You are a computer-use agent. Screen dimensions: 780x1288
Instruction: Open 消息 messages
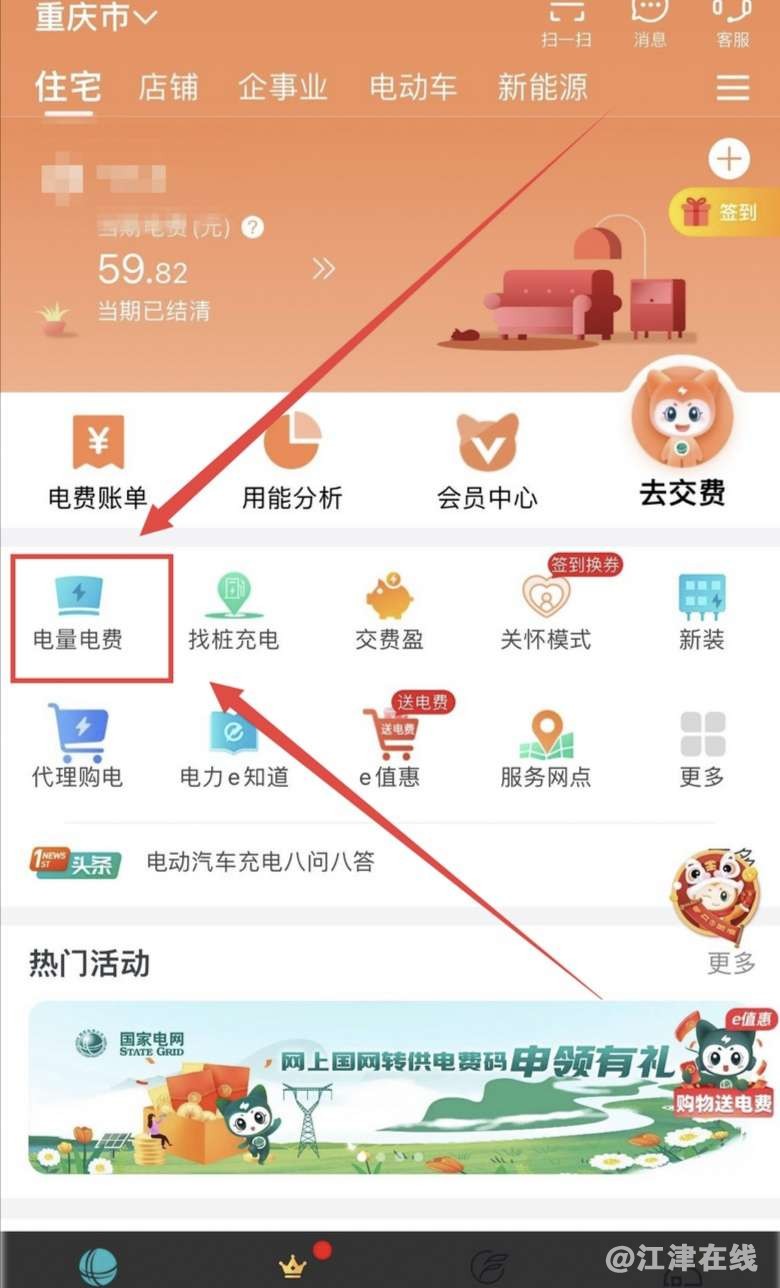pos(649,22)
